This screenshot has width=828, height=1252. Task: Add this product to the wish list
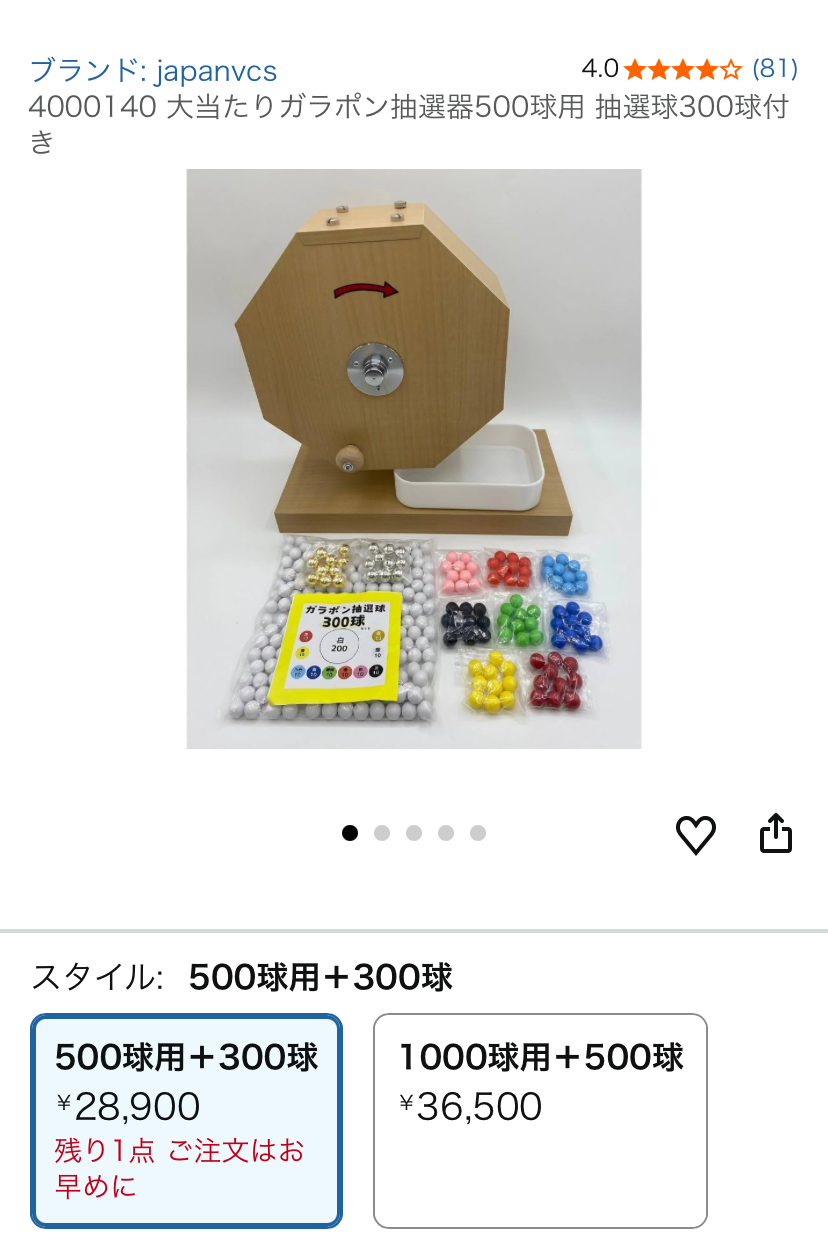696,835
